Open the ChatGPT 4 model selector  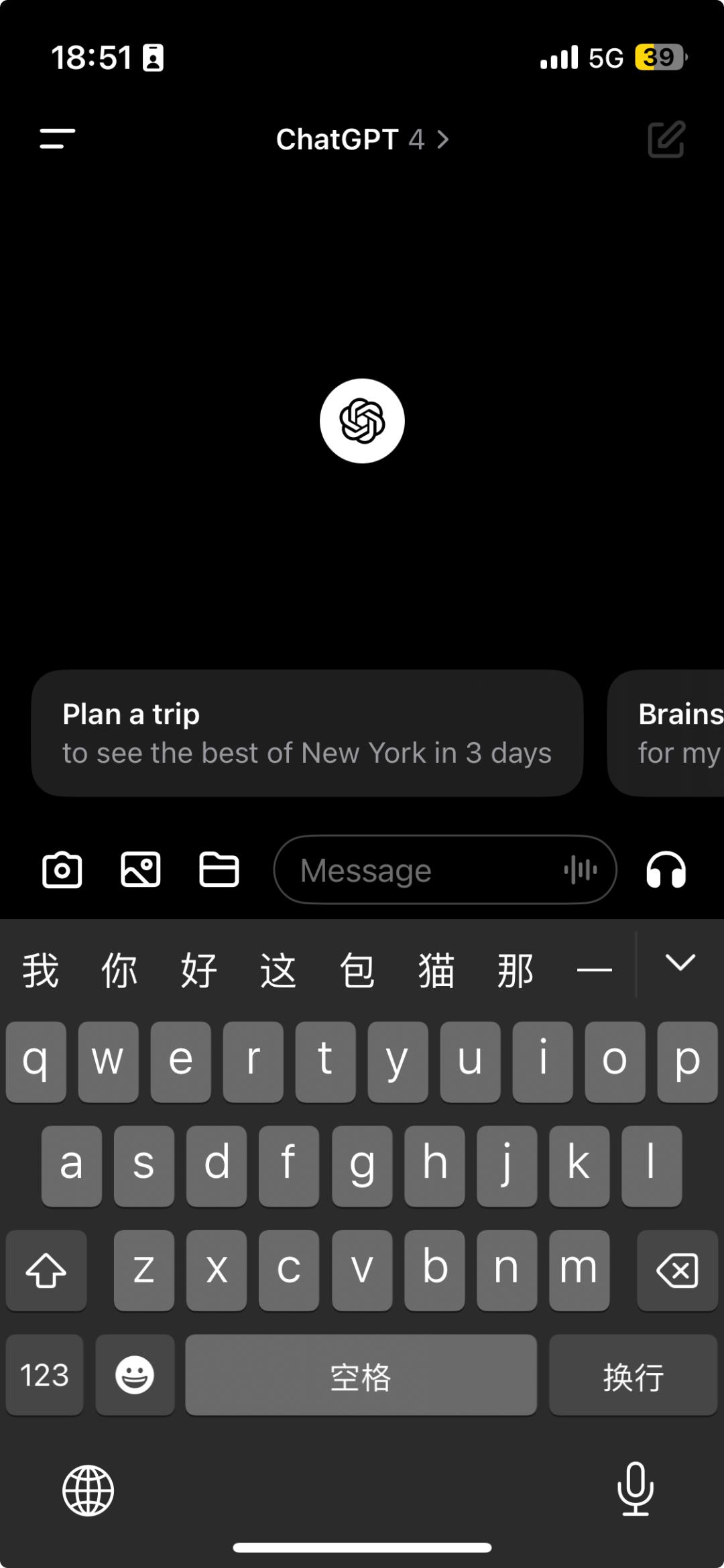pyautogui.click(x=362, y=139)
